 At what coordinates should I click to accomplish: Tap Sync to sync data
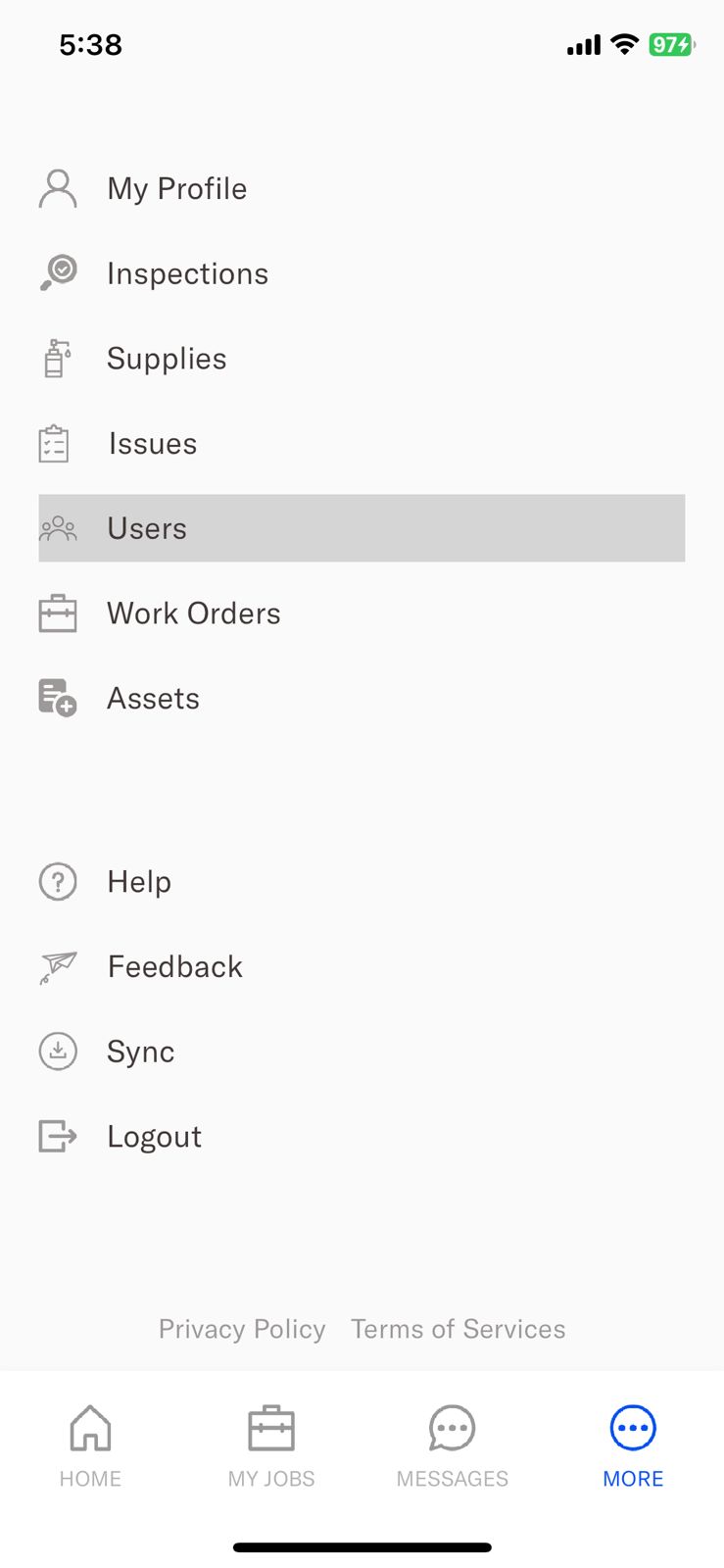tap(140, 1052)
